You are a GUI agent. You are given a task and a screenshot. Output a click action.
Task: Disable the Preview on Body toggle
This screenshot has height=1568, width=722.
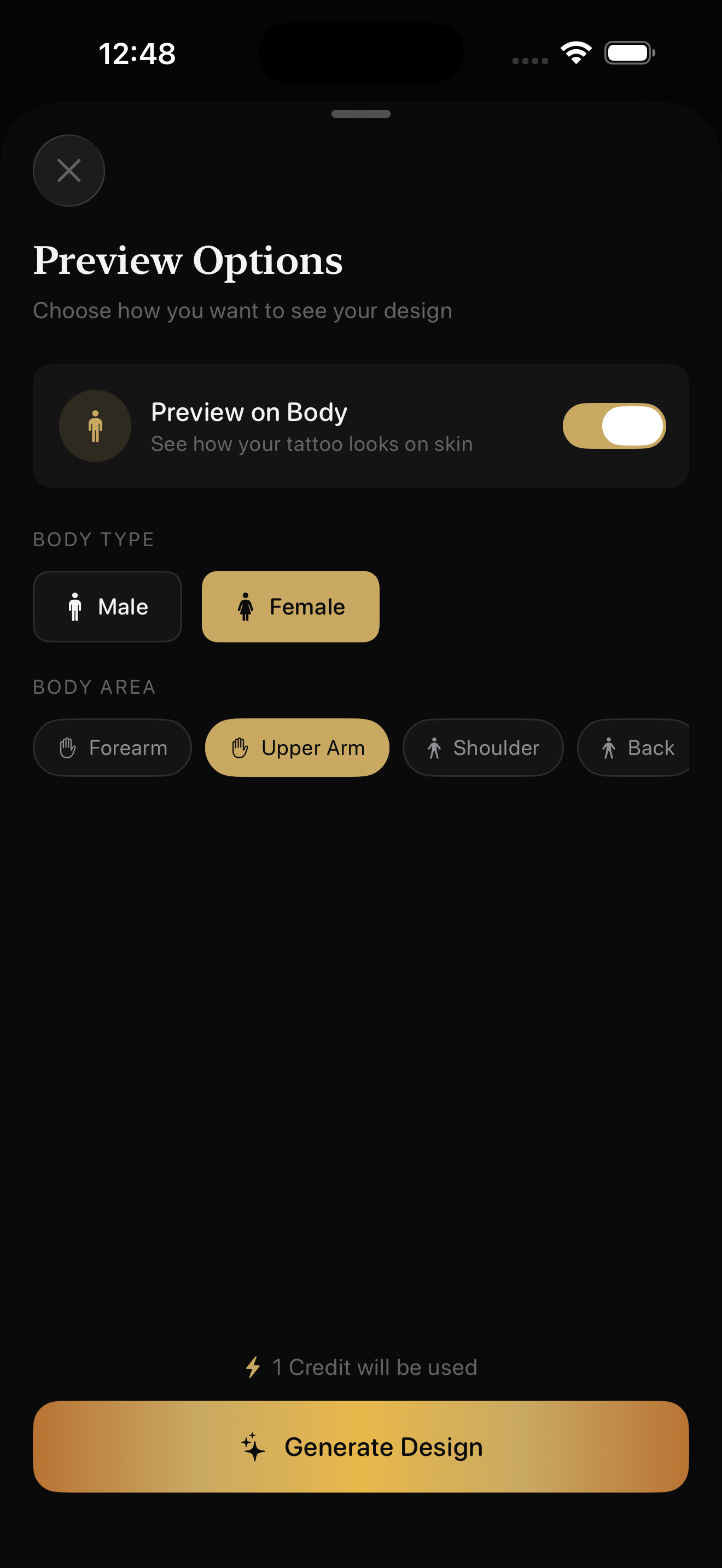pyautogui.click(x=613, y=425)
